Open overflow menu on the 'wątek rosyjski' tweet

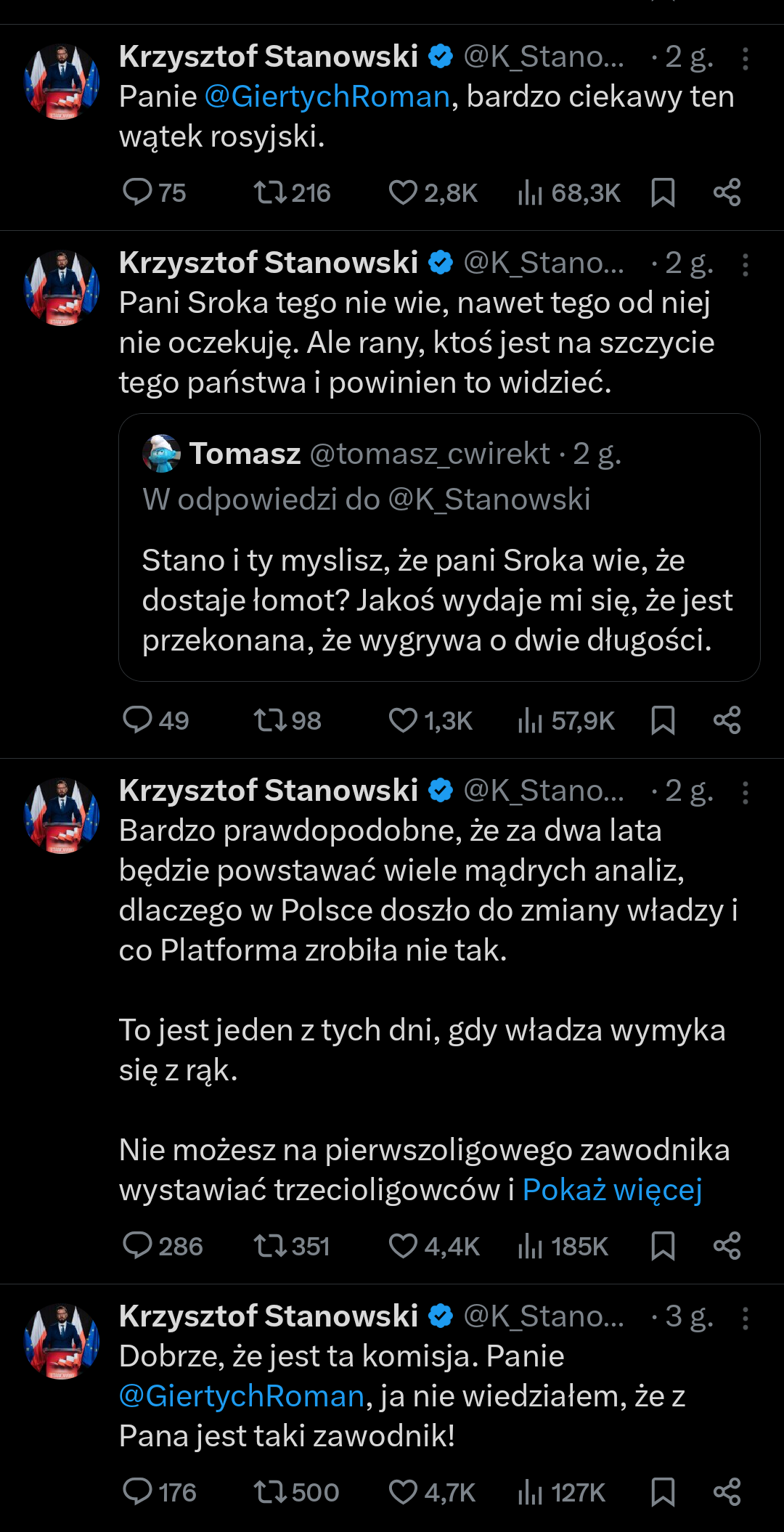point(745,58)
